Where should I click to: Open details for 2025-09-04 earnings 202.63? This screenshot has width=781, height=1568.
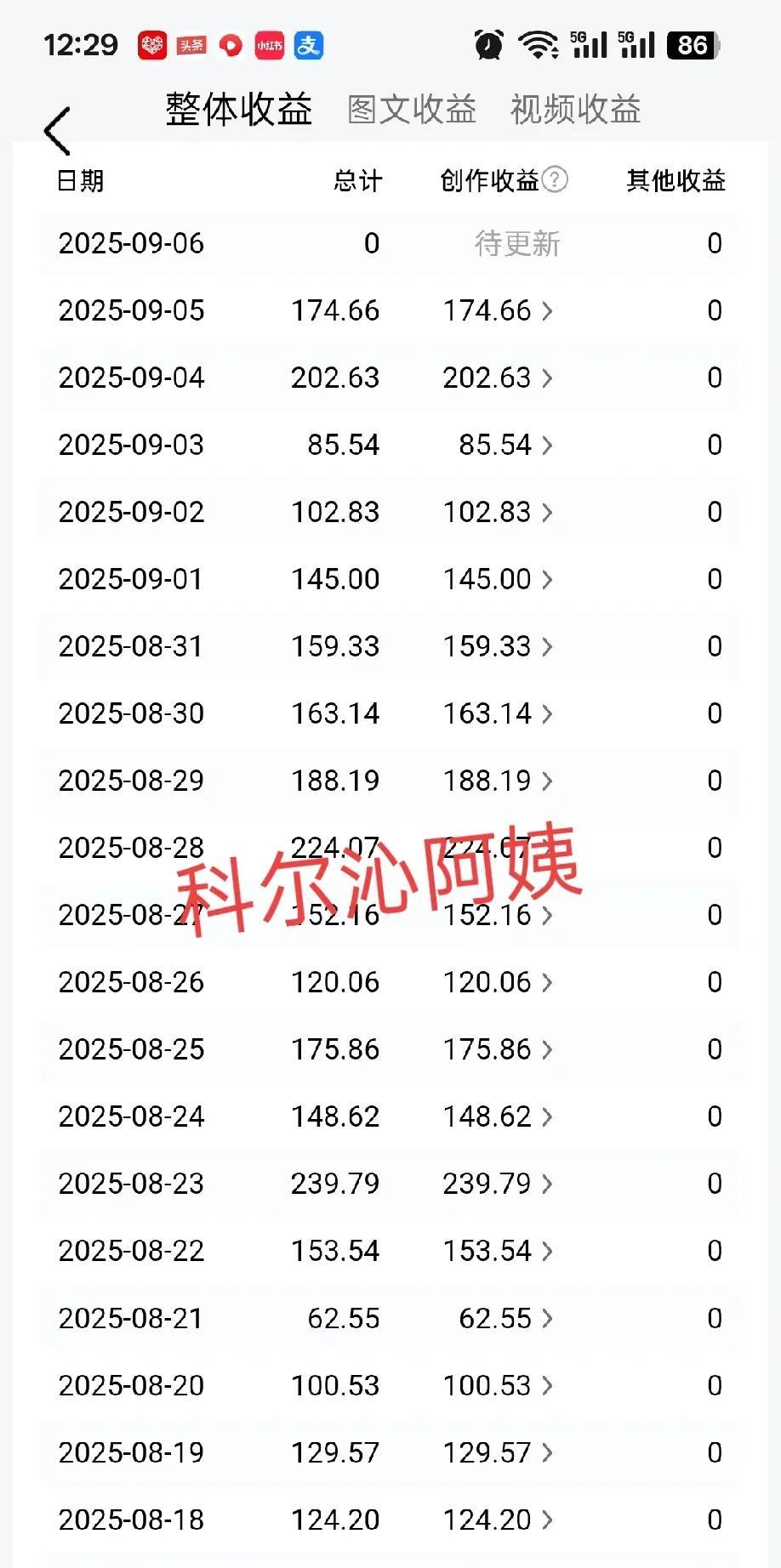[498, 378]
